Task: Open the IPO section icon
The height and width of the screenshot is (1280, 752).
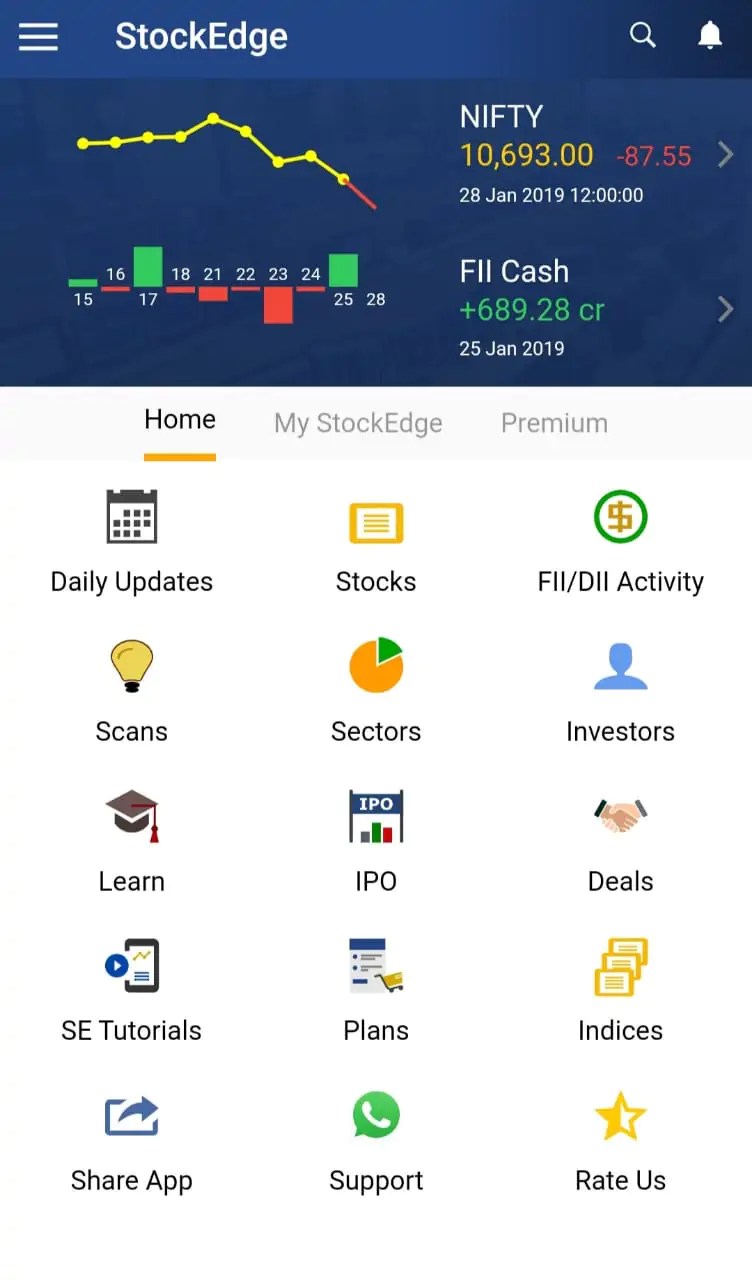Action: tap(376, 815)
